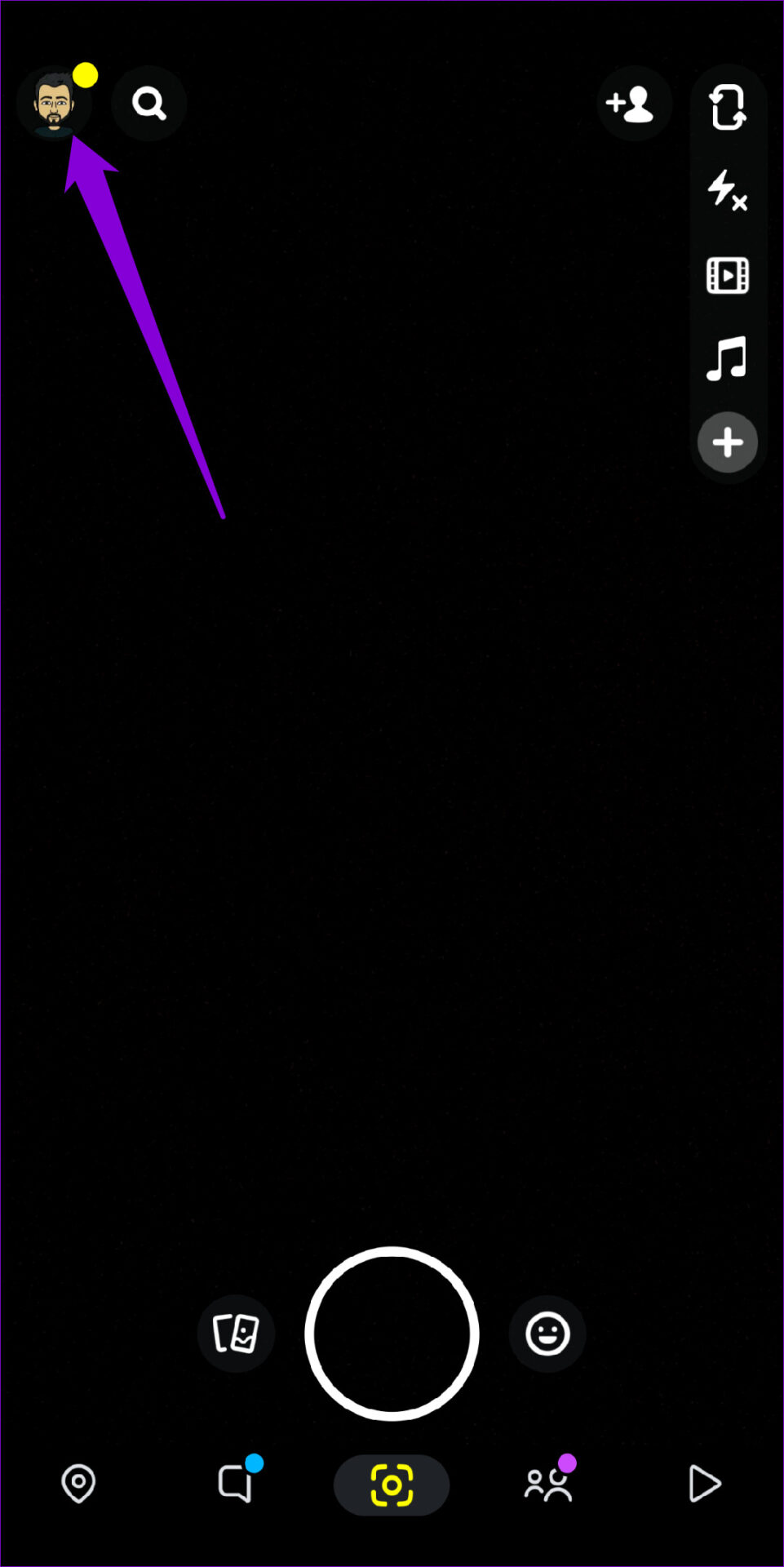The width and height of the screenshot is (784, 1567).
Task: Open the Spotlight play tab
Action: pos(705,1484)
